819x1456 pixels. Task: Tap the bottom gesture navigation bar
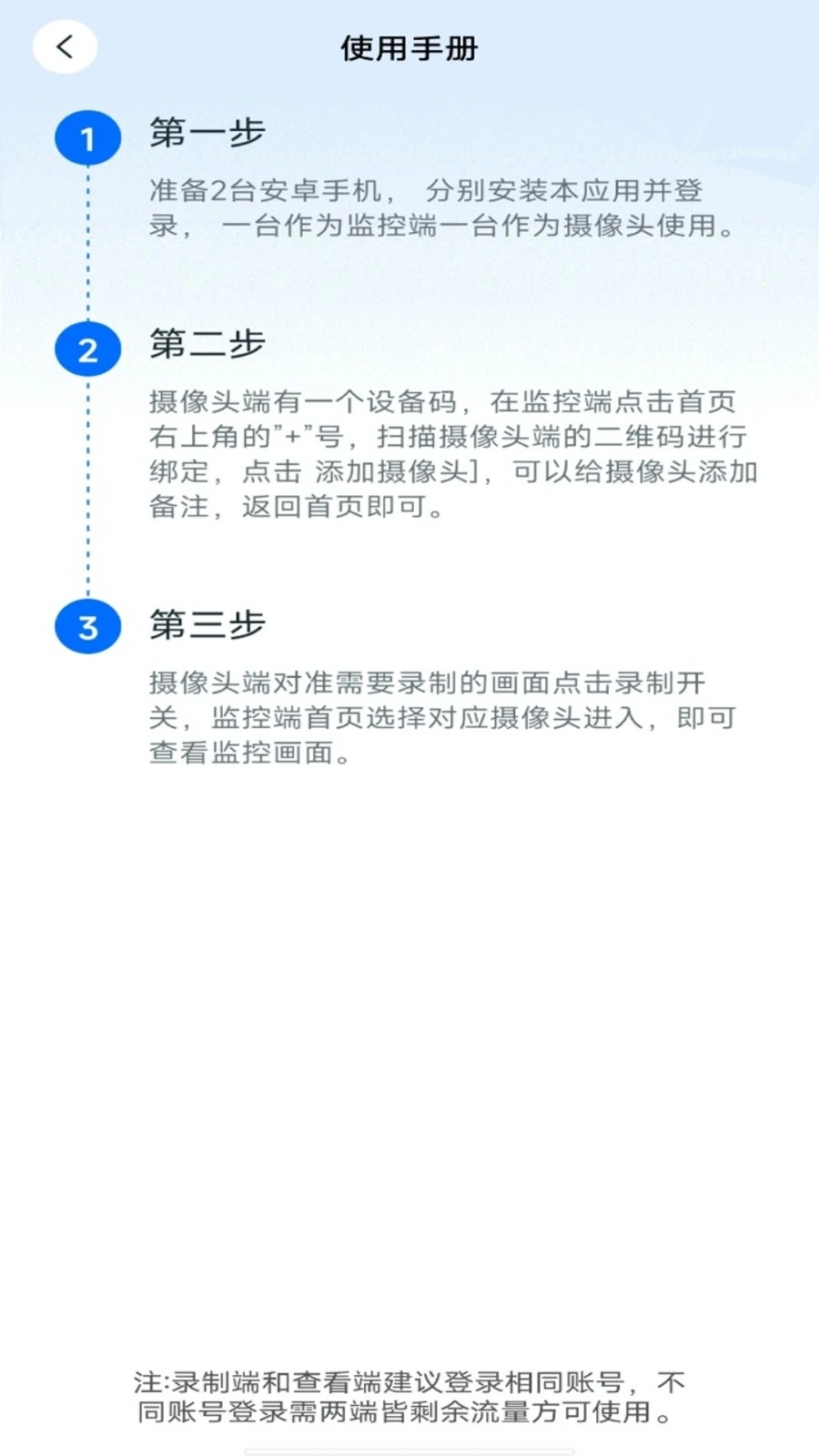click(409, 1450)
